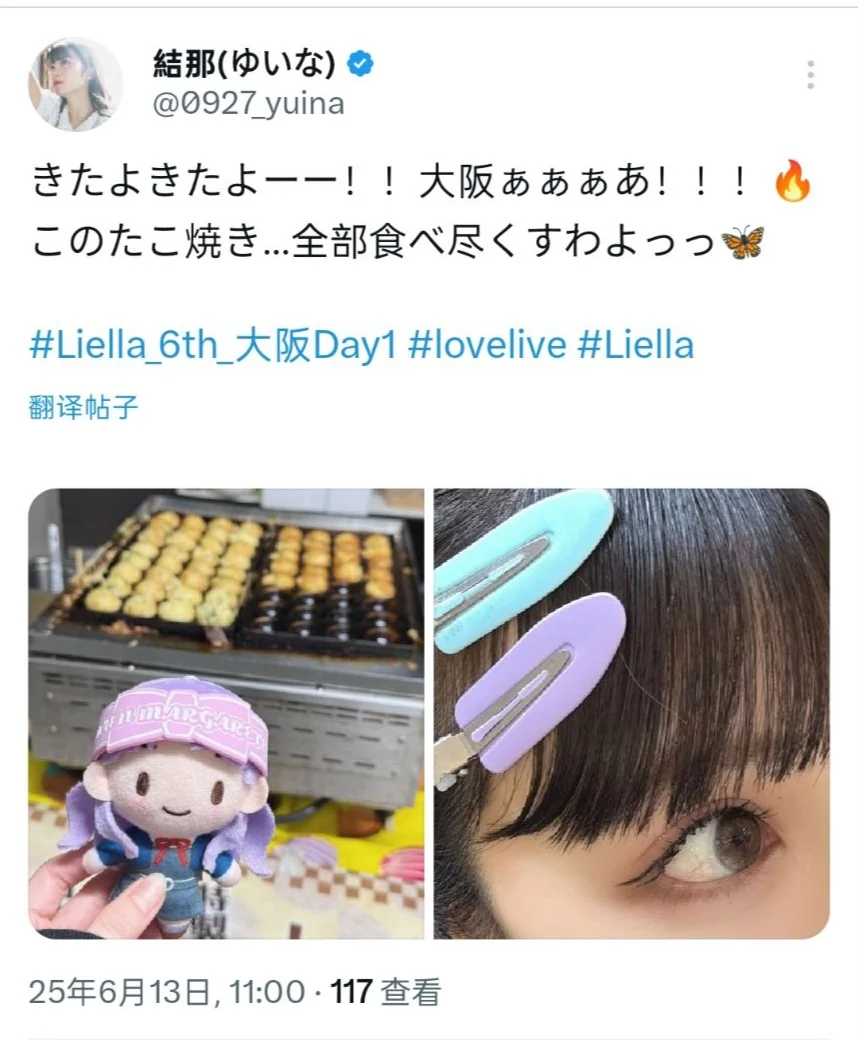The width and height of the screenshot is (858, 1040).
Task: Open the #lovelive hashtag
Action: point(487,345)
